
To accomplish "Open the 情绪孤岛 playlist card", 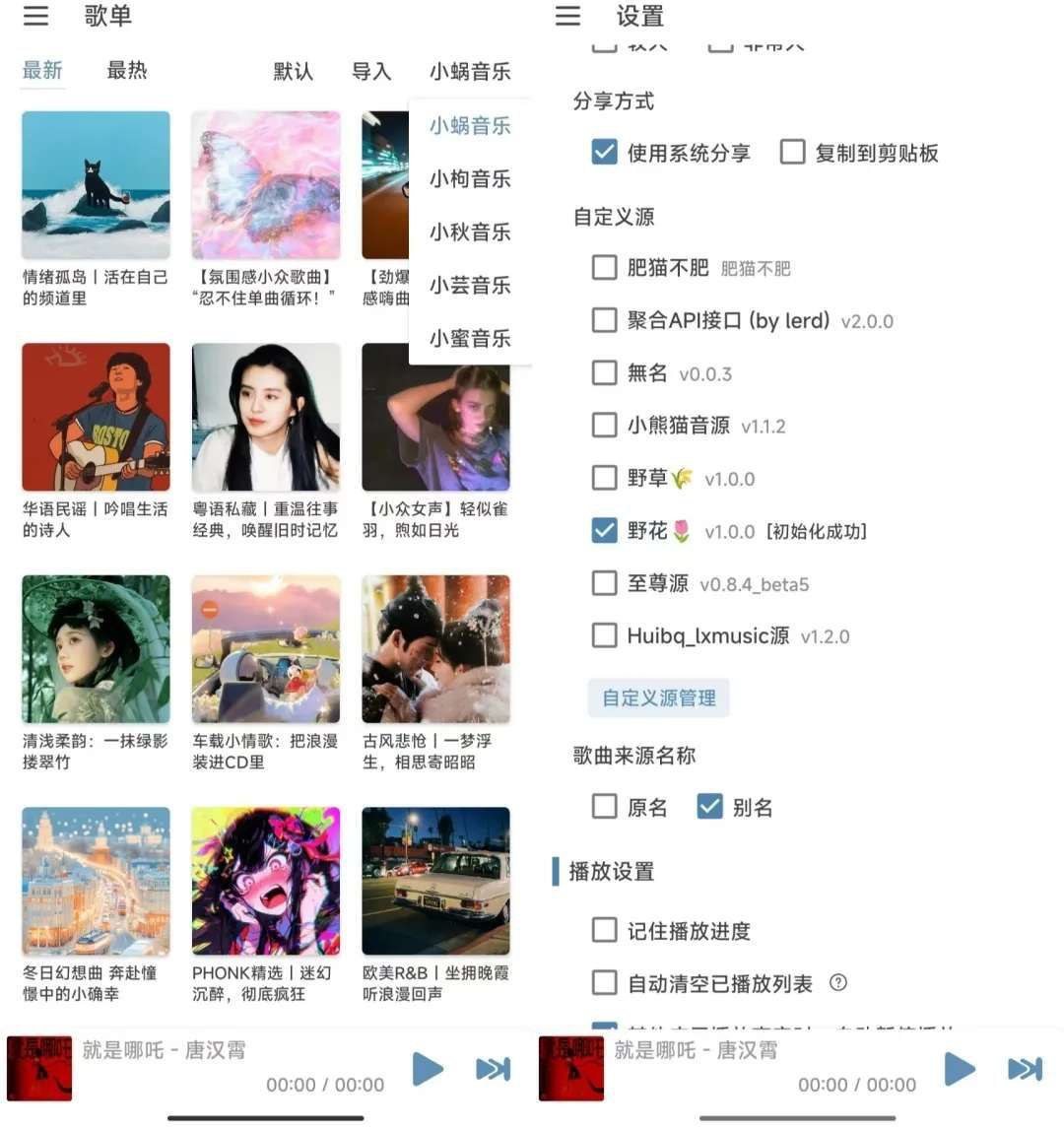I will 96,185.
